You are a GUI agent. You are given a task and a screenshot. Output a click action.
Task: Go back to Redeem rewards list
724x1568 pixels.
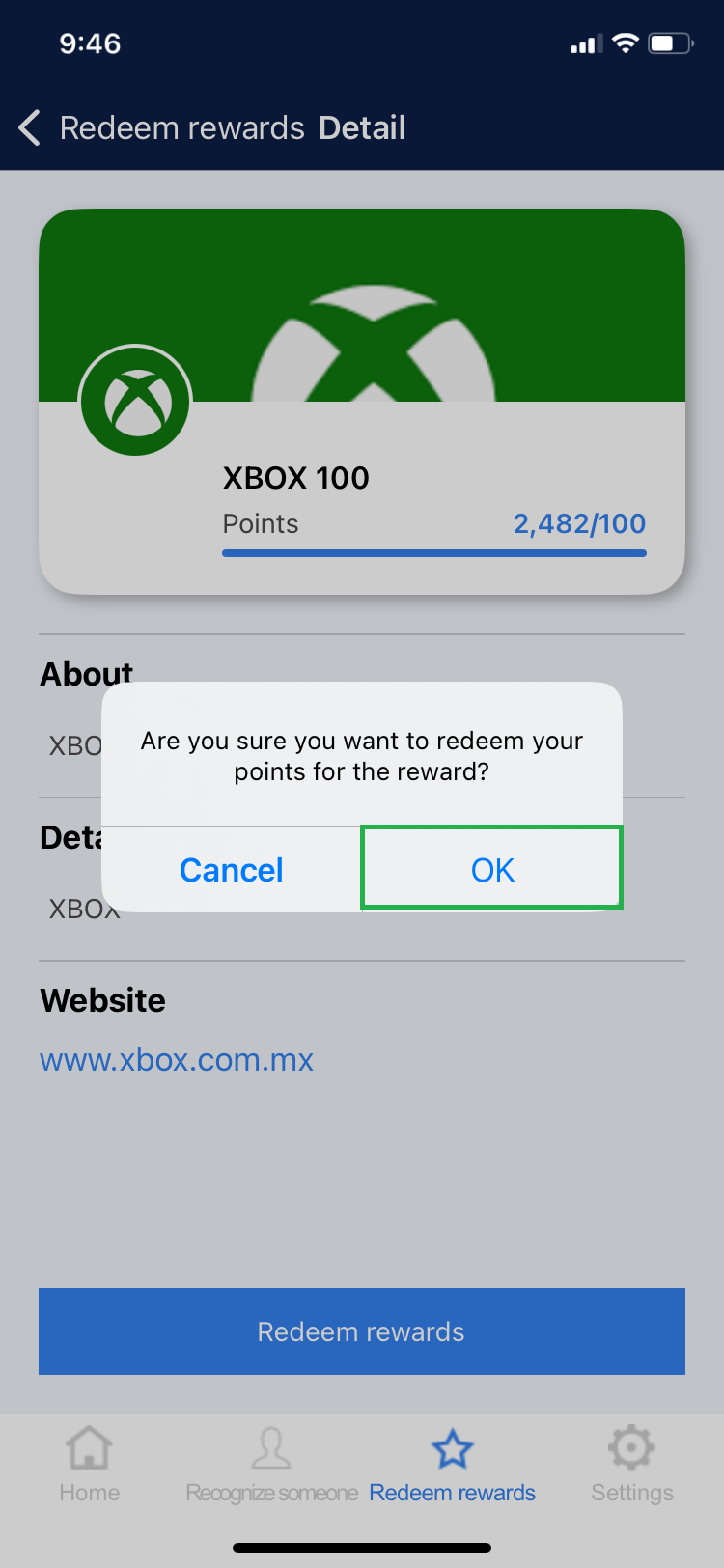pyautogui.click(x=31, y=127)
